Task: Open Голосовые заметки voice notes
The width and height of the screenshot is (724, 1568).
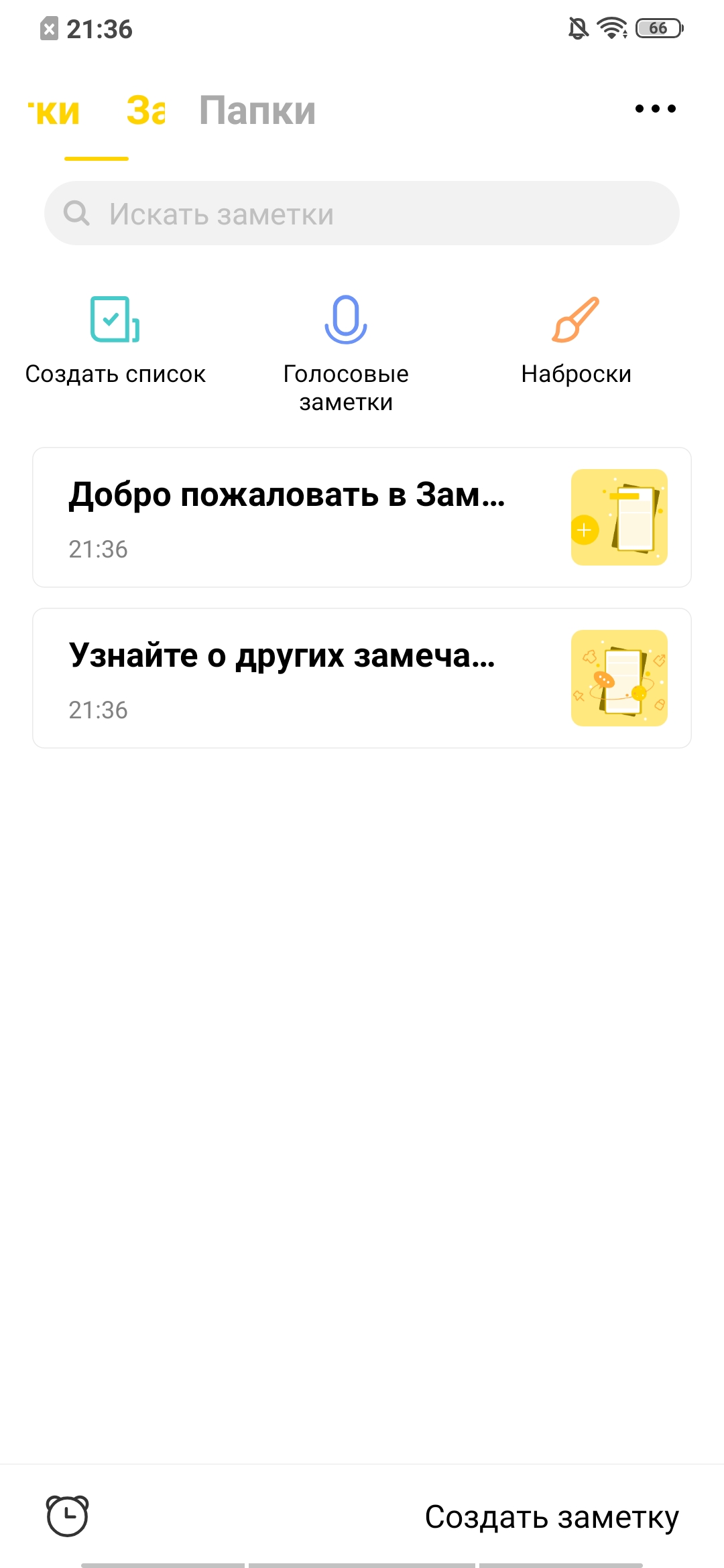Action: (346, 352)
